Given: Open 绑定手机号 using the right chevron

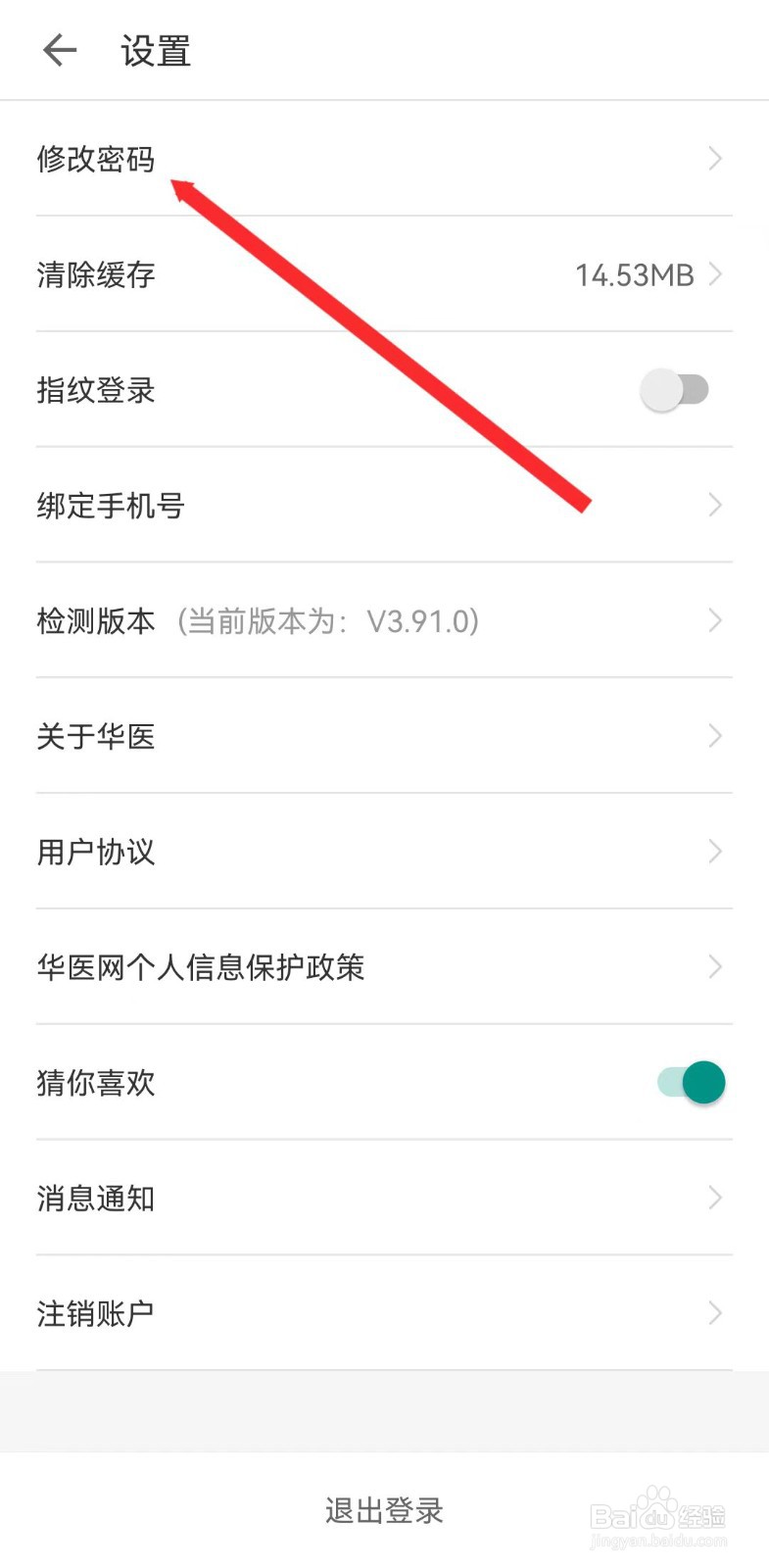Looking at the screenshot, I should point(714,505).
